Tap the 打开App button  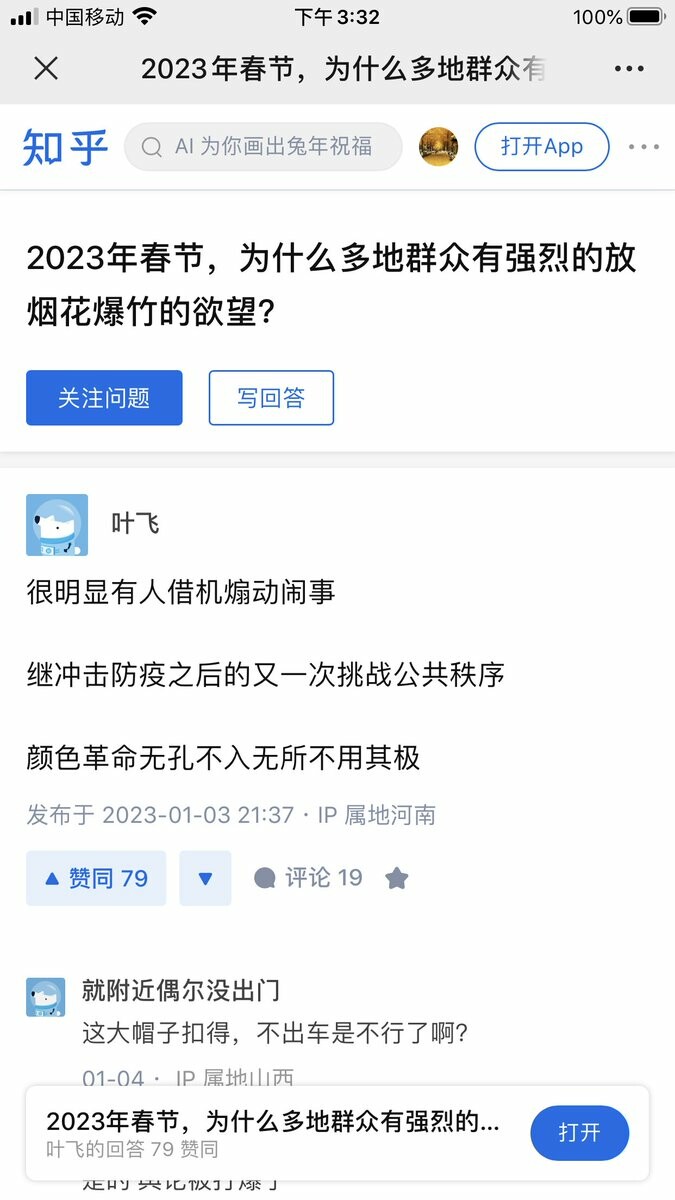pos(542,147)
